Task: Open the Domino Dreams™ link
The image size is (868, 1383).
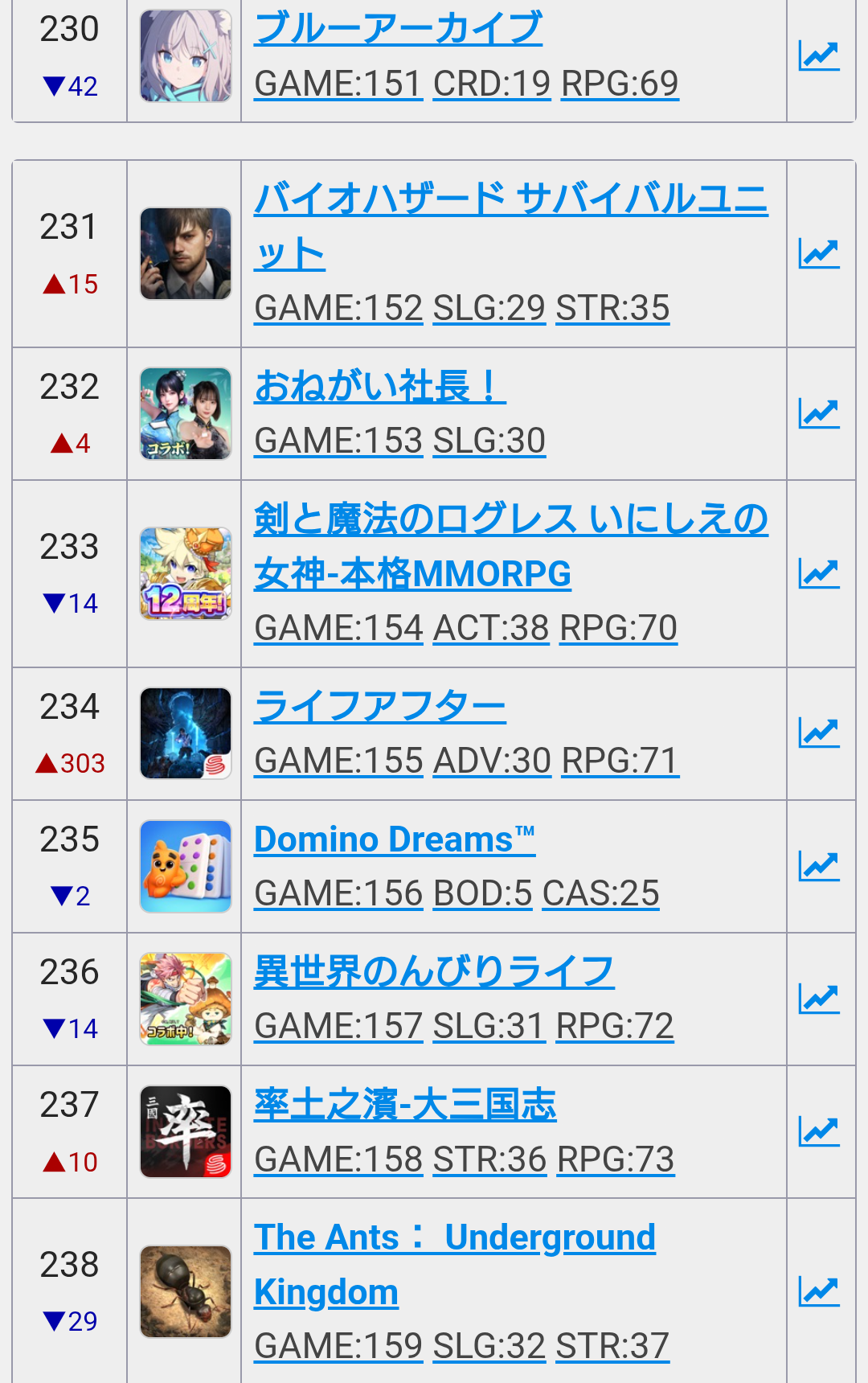Action: click(x=394, y=839)
